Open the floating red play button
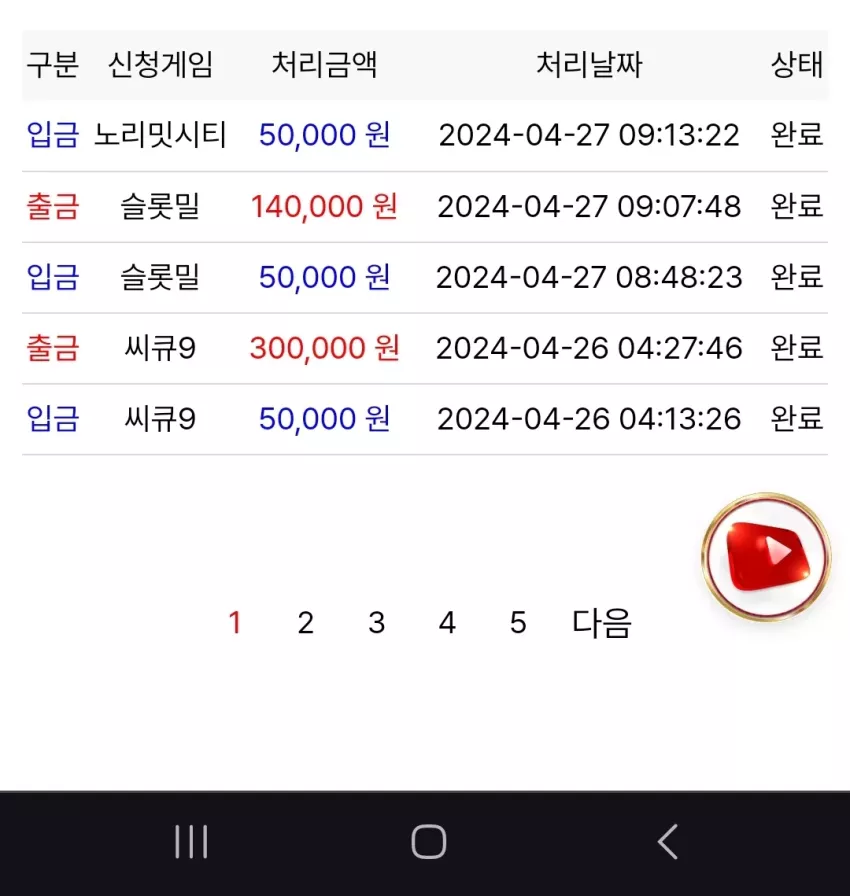This screenshot has height=896, width=850. 766,556
